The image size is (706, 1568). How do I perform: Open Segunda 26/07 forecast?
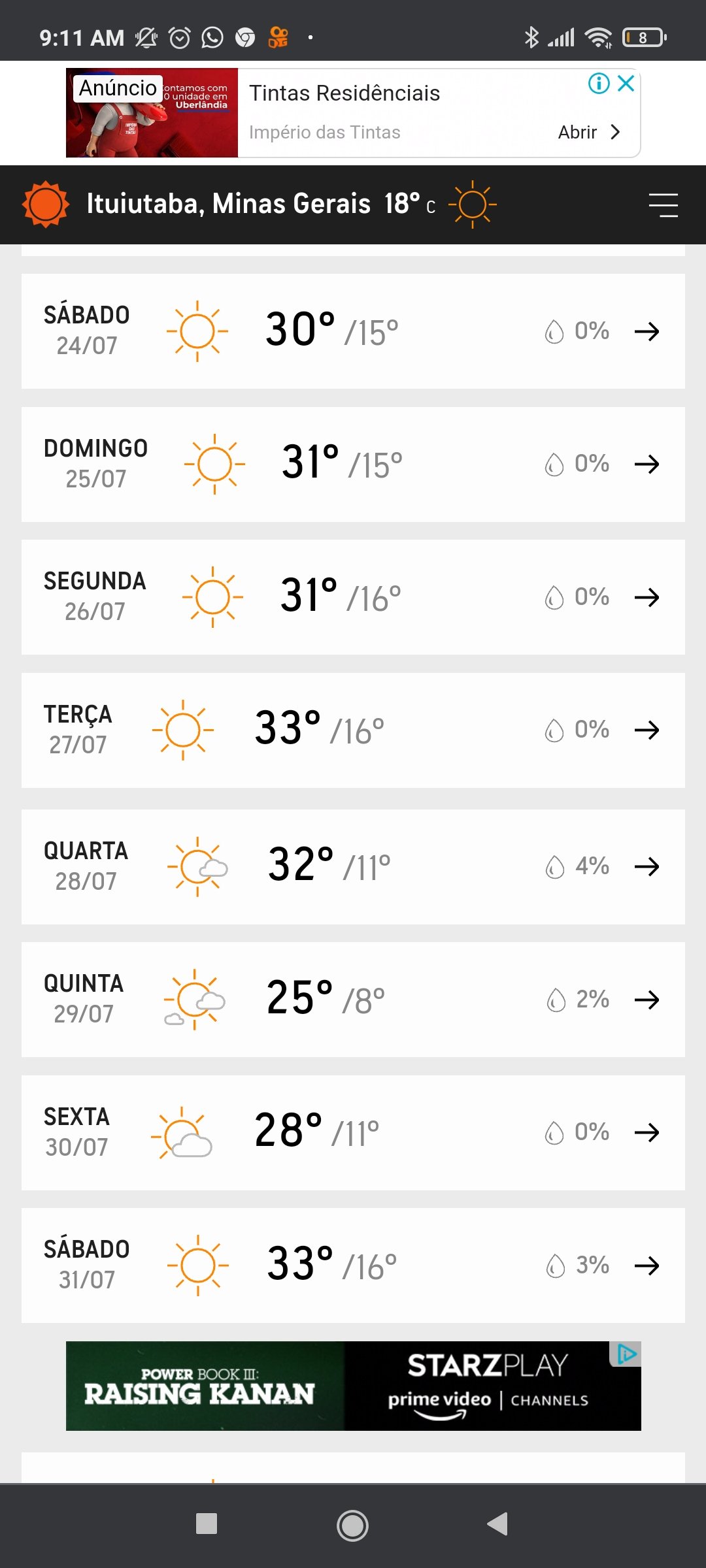point(353,597)
